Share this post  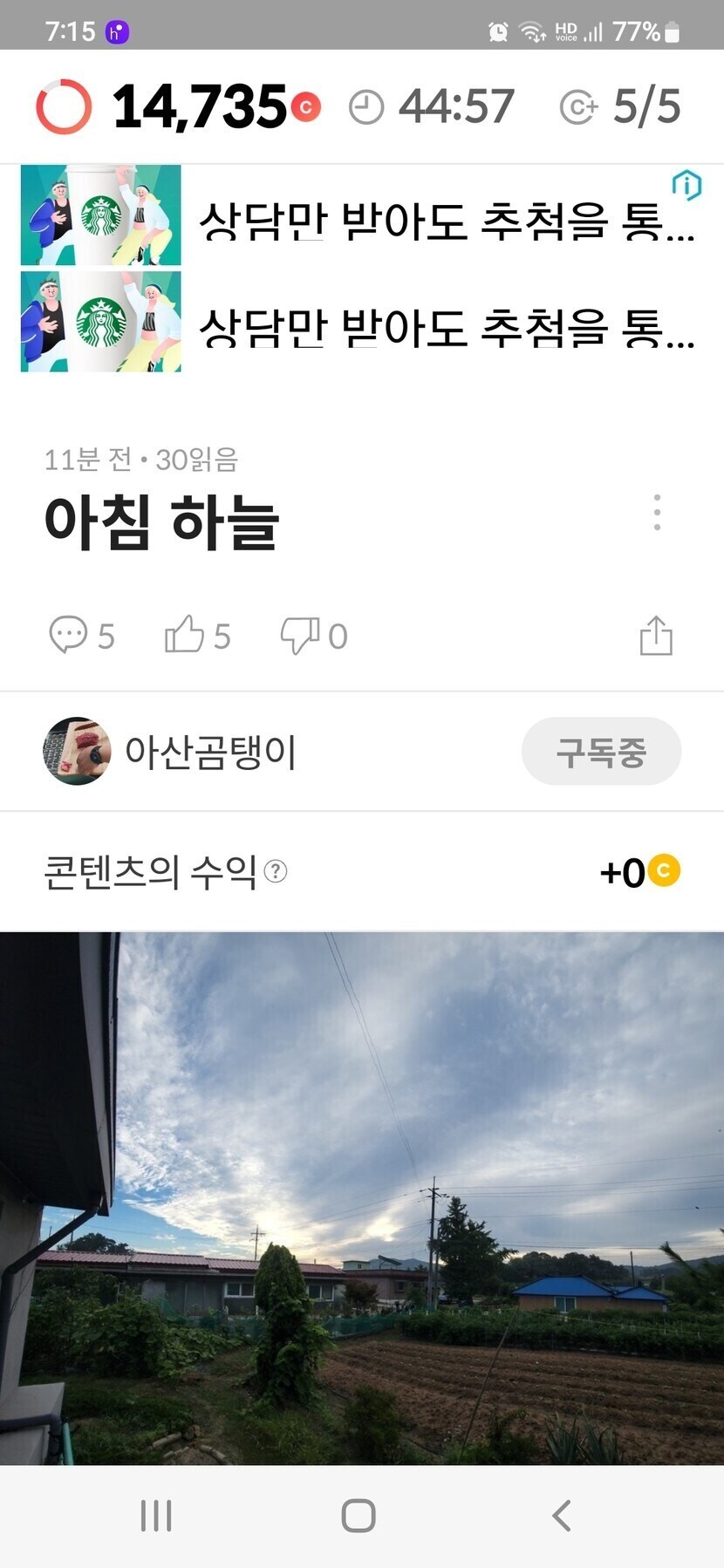tap(656, 635)
